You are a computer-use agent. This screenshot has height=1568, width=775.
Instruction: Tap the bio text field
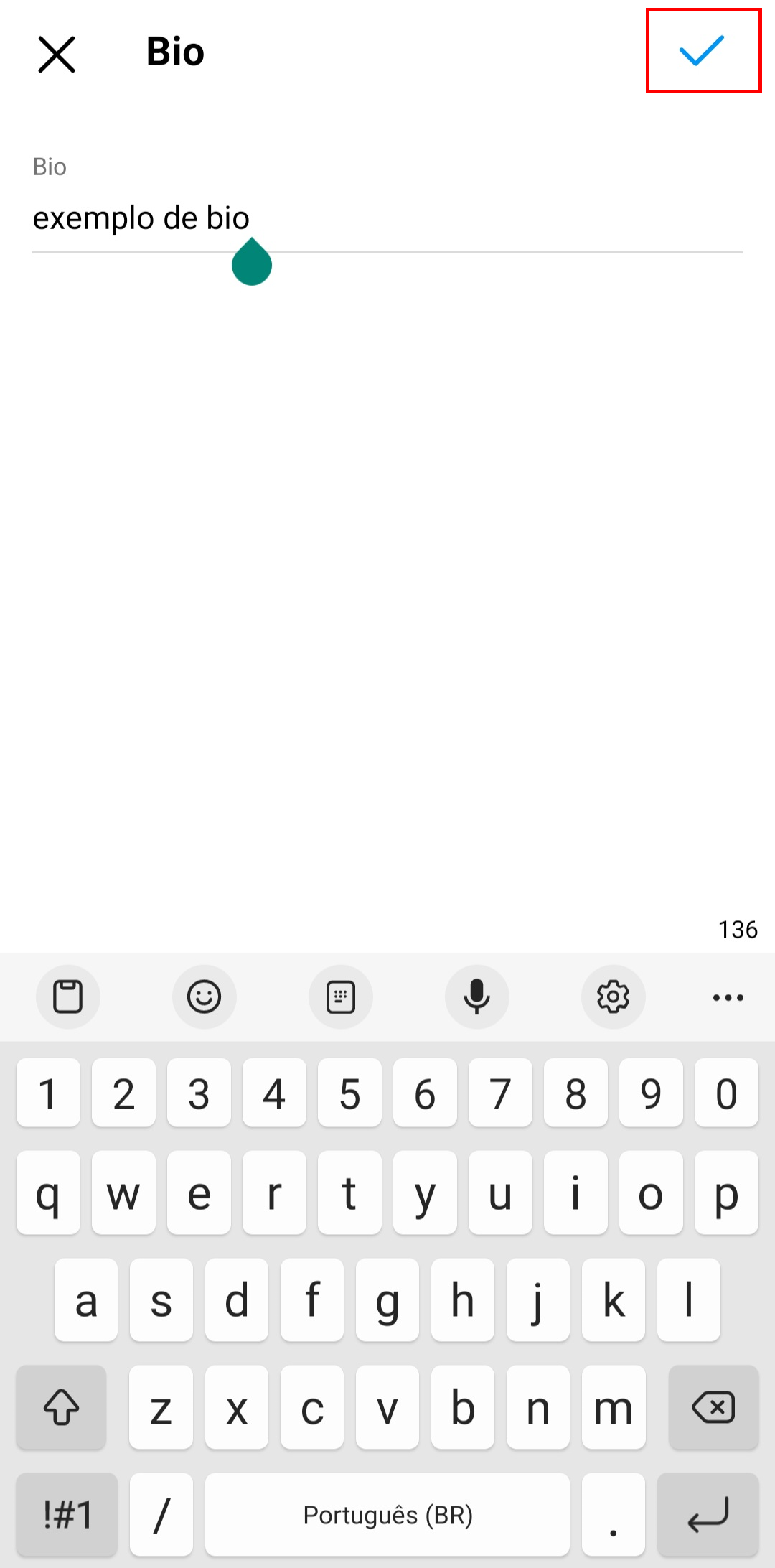point(387,218)
